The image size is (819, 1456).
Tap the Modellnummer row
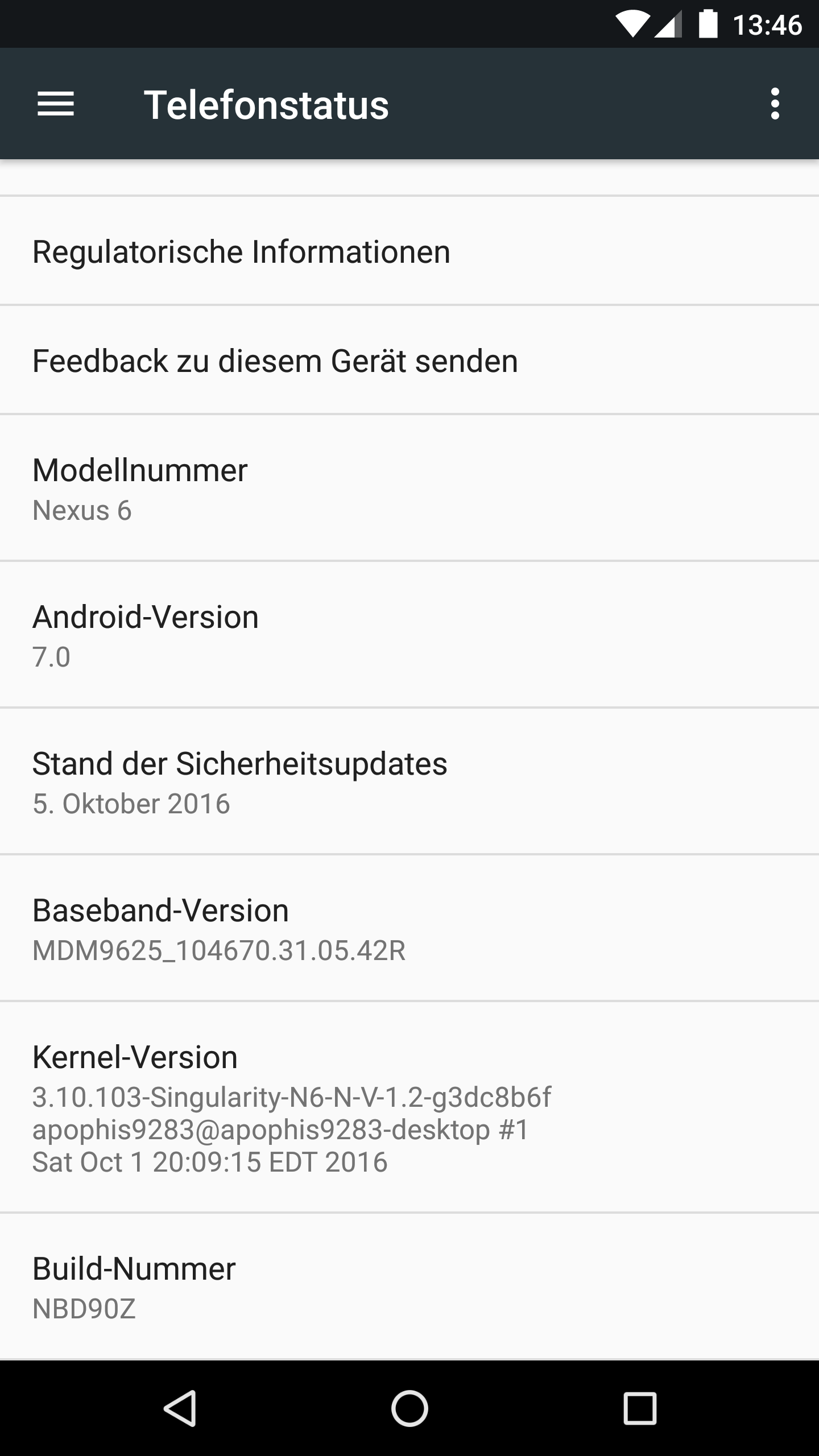(409, 488)
